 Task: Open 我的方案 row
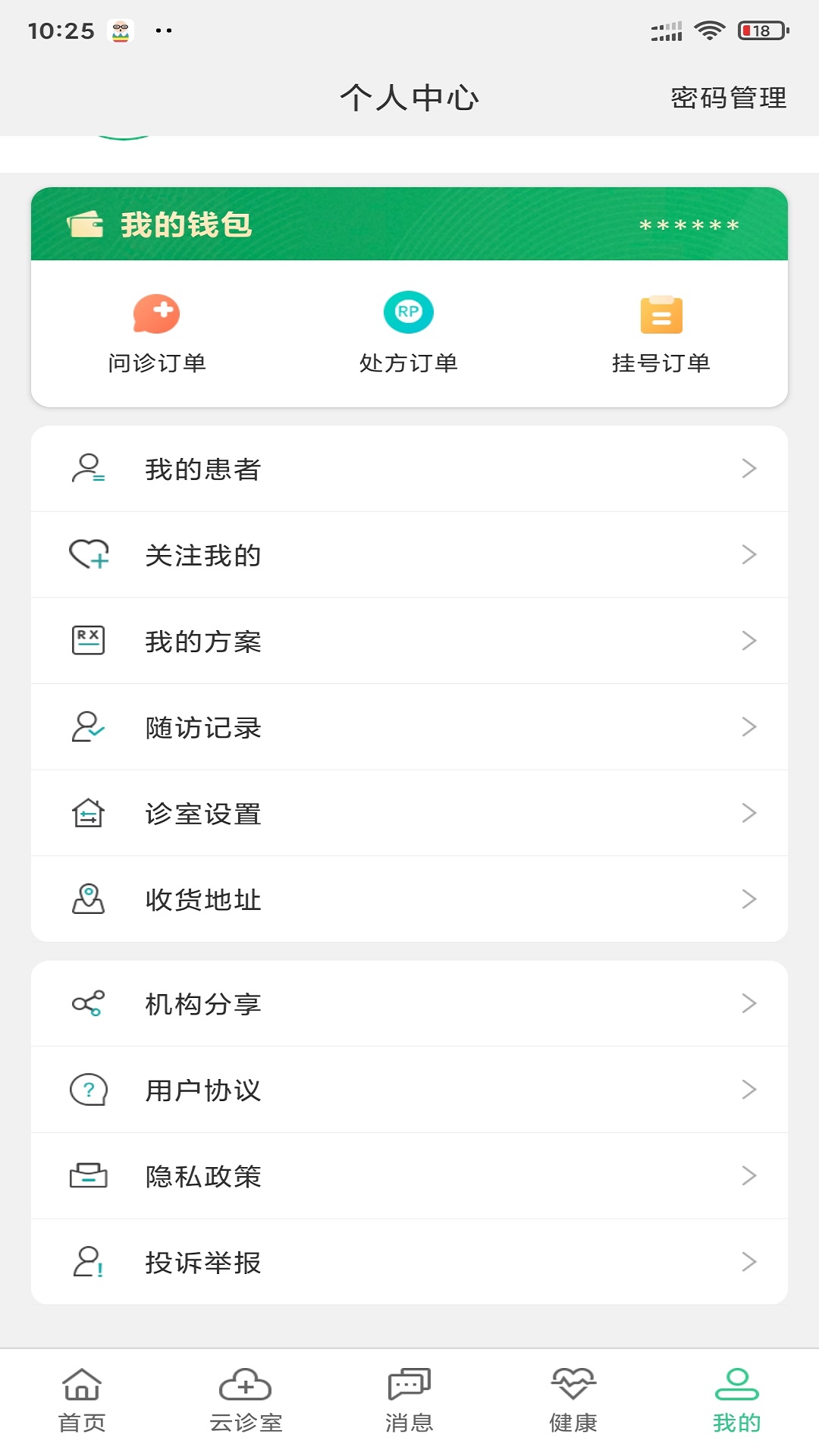(409, 641)
